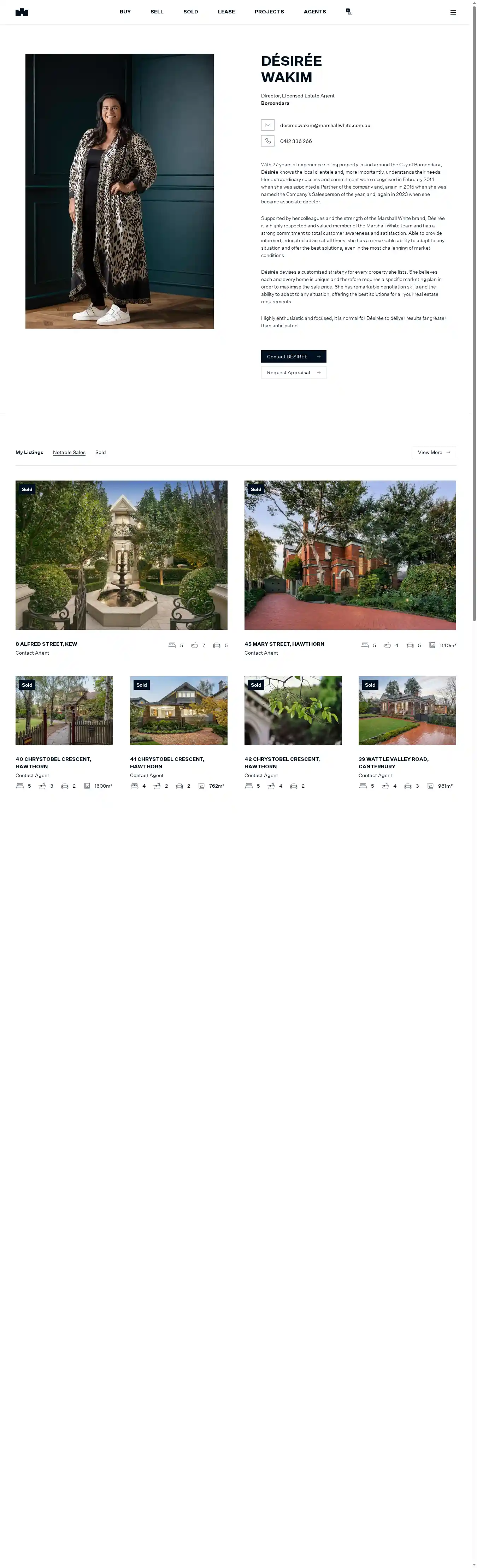Call 0412 336 266

pyautogui.click(x=295, y=141)
